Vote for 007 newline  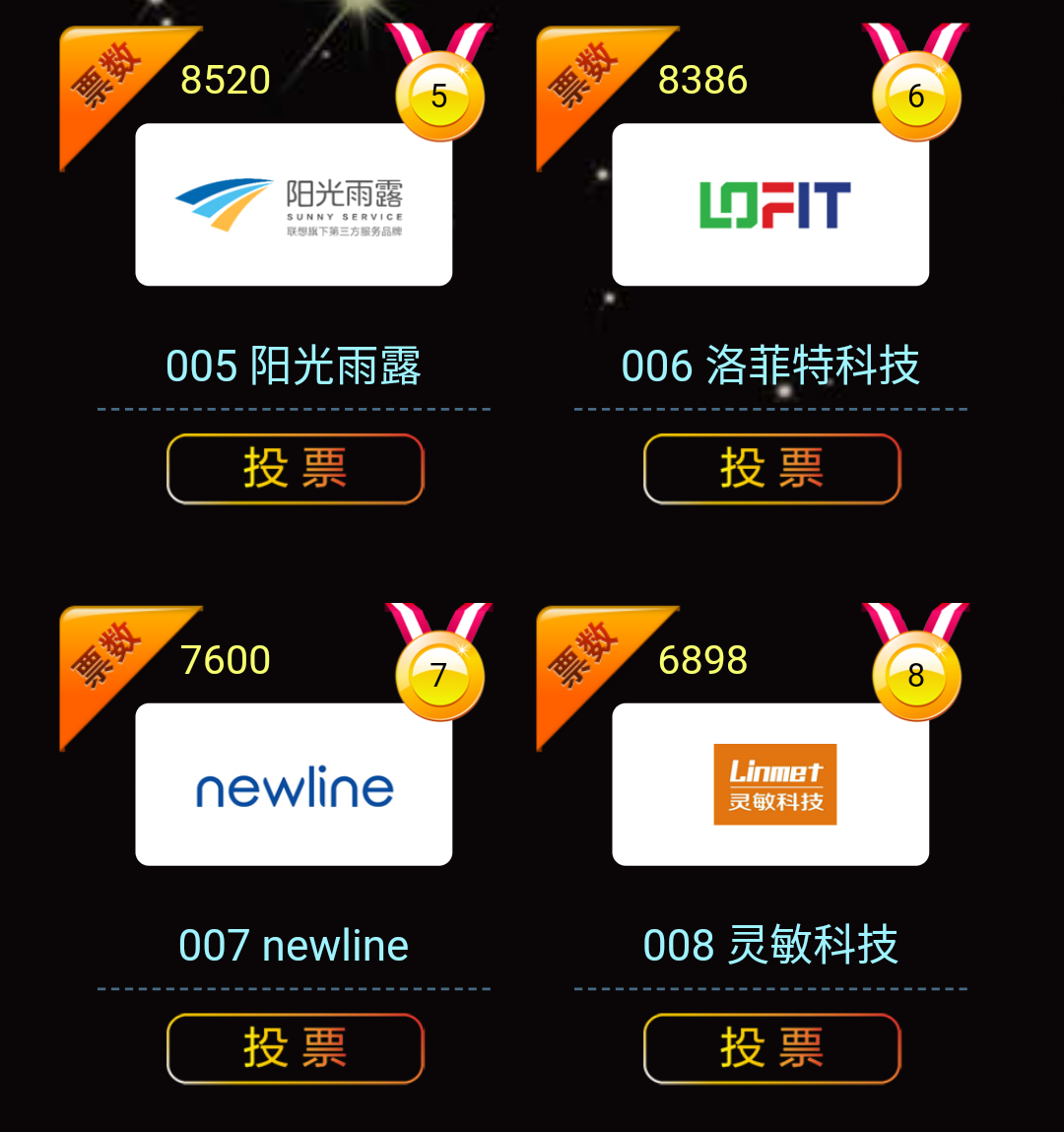click(295, 1048)
